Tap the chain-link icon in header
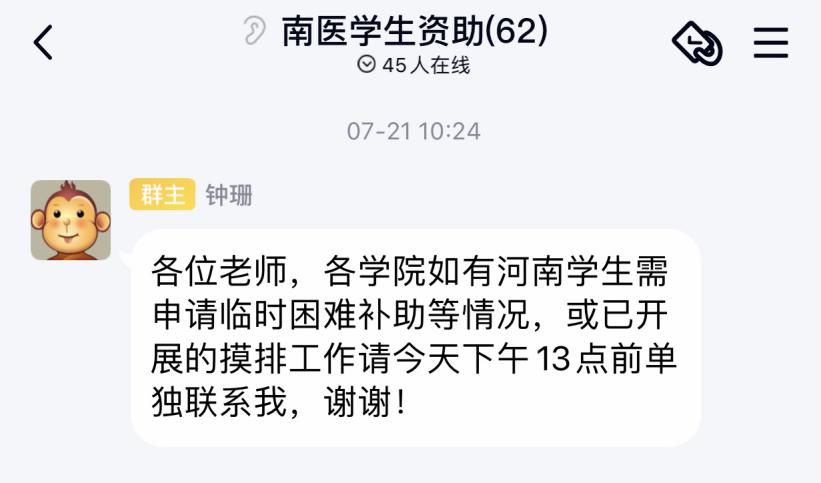Viewport: 821px width, 483px height. (x=697, y=43)
